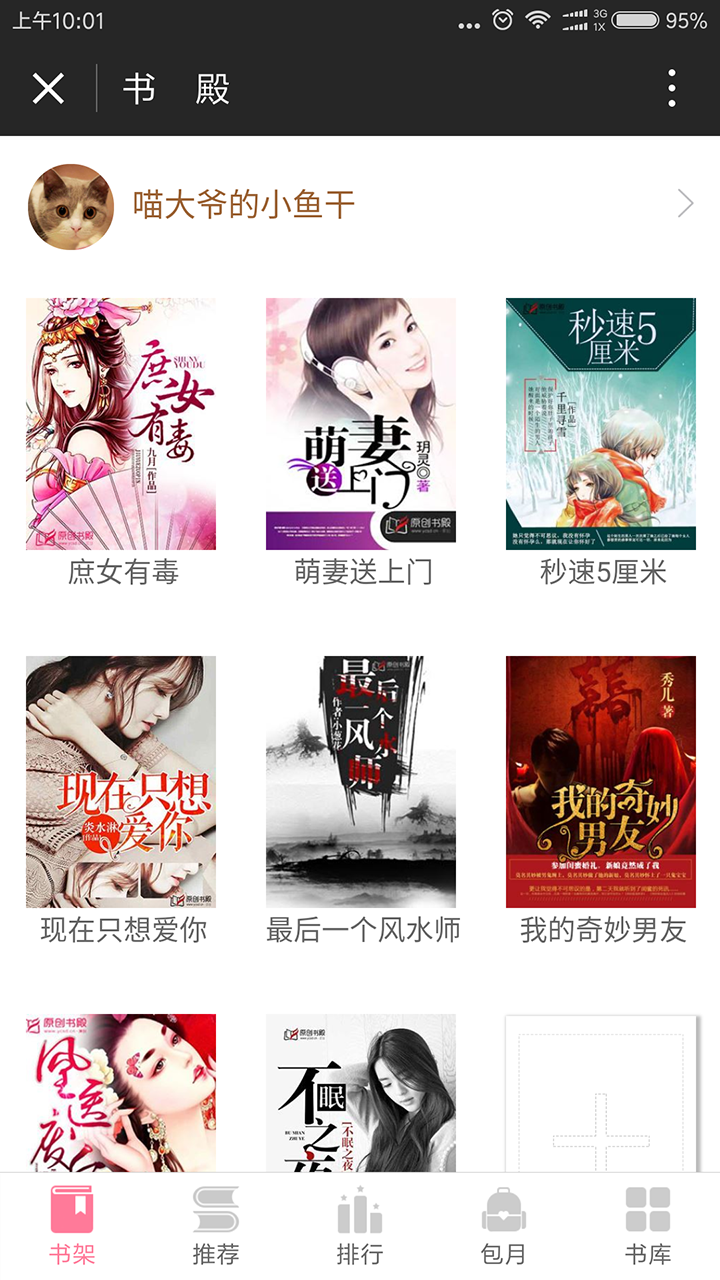The height and width of the screenshot is (1280, 720).
Task: Open the book 庶女有毒
Action: tap(121, 424)
